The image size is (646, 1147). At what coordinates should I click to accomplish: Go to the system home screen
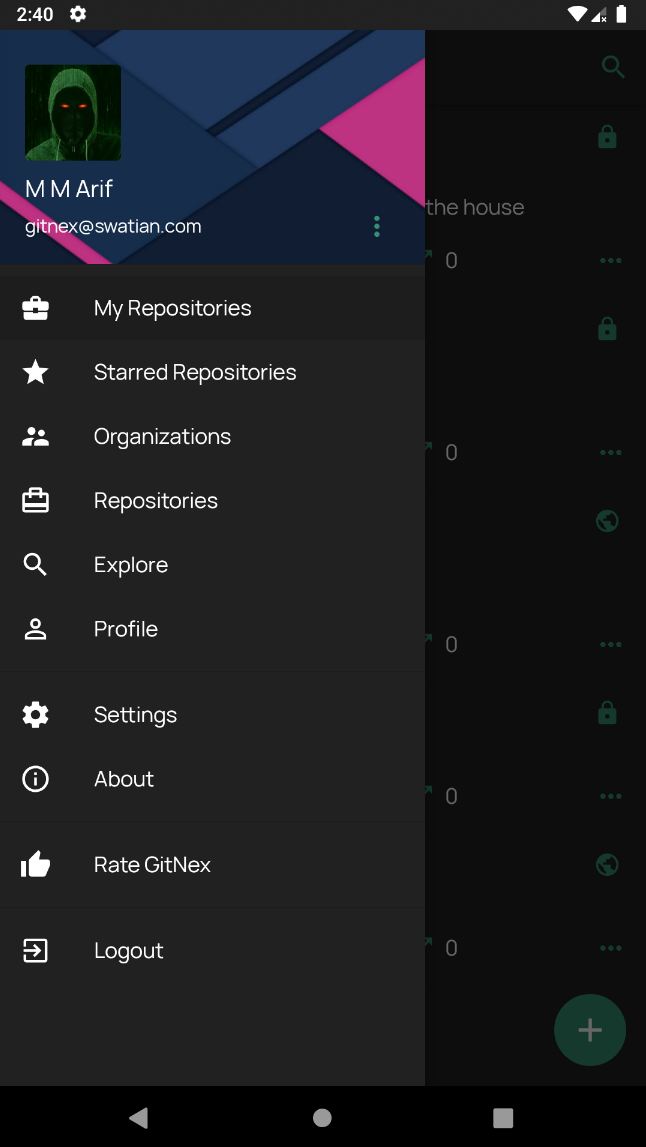point(322,1117)
